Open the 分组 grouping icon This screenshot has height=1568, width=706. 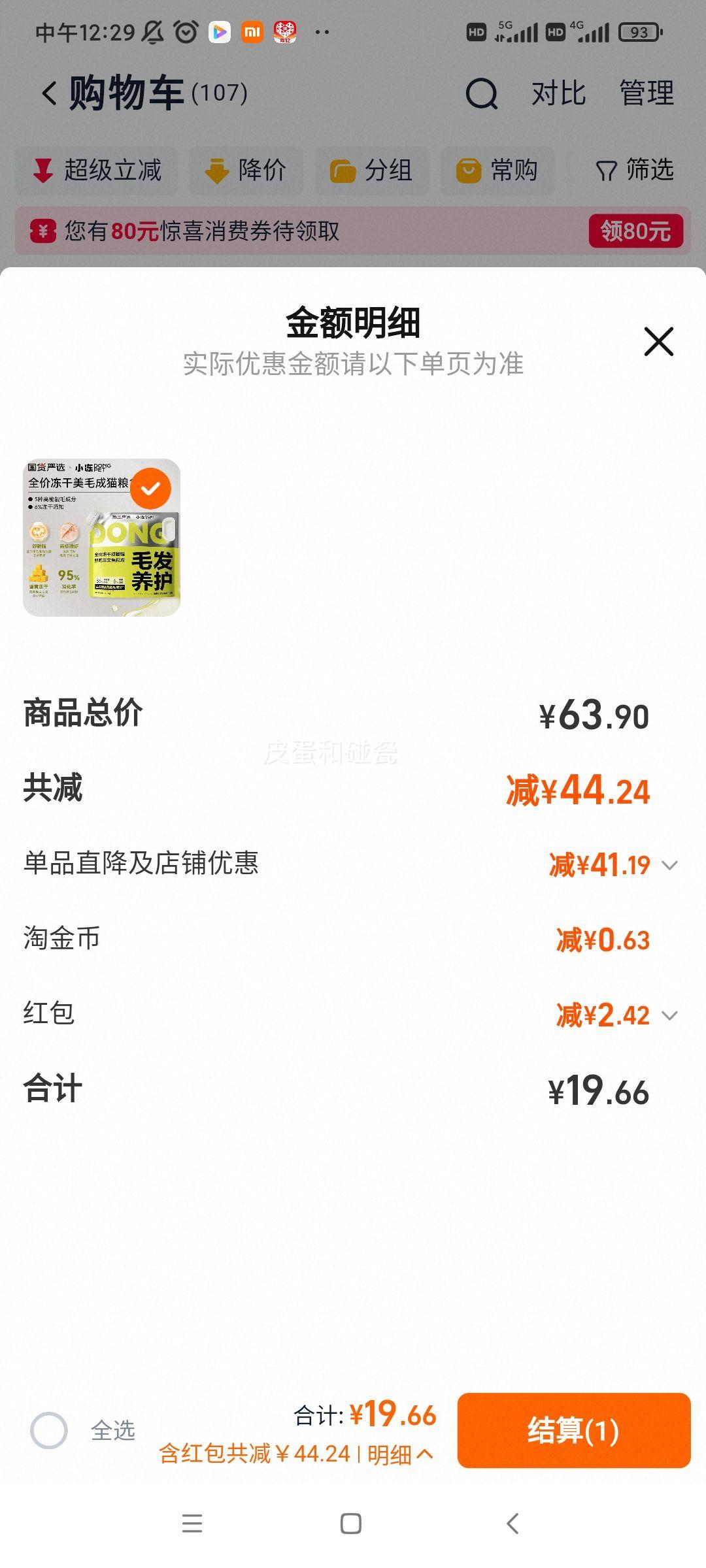[x=343, y=171]
